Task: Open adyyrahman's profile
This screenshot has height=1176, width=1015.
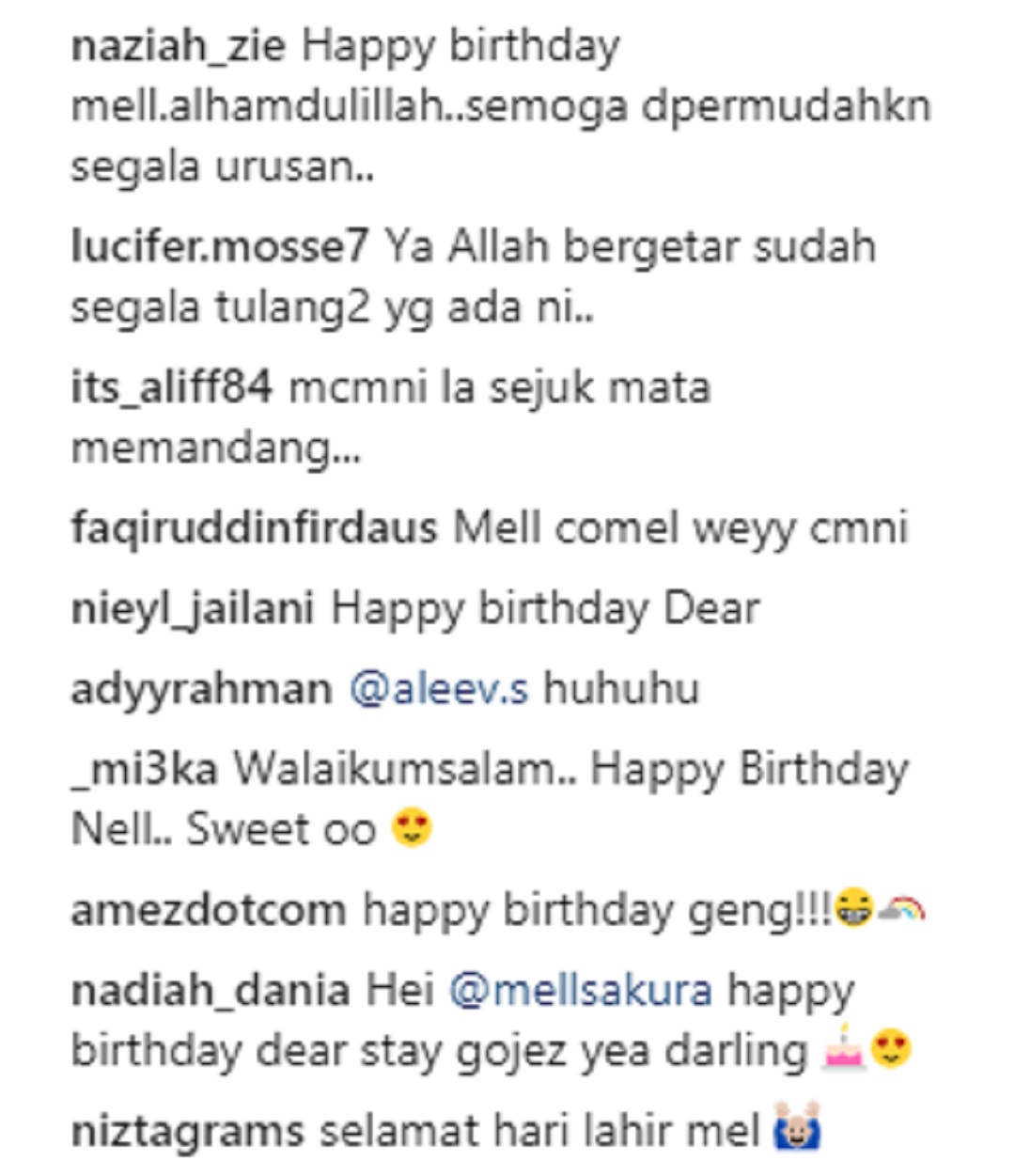Action: (201, 689)
